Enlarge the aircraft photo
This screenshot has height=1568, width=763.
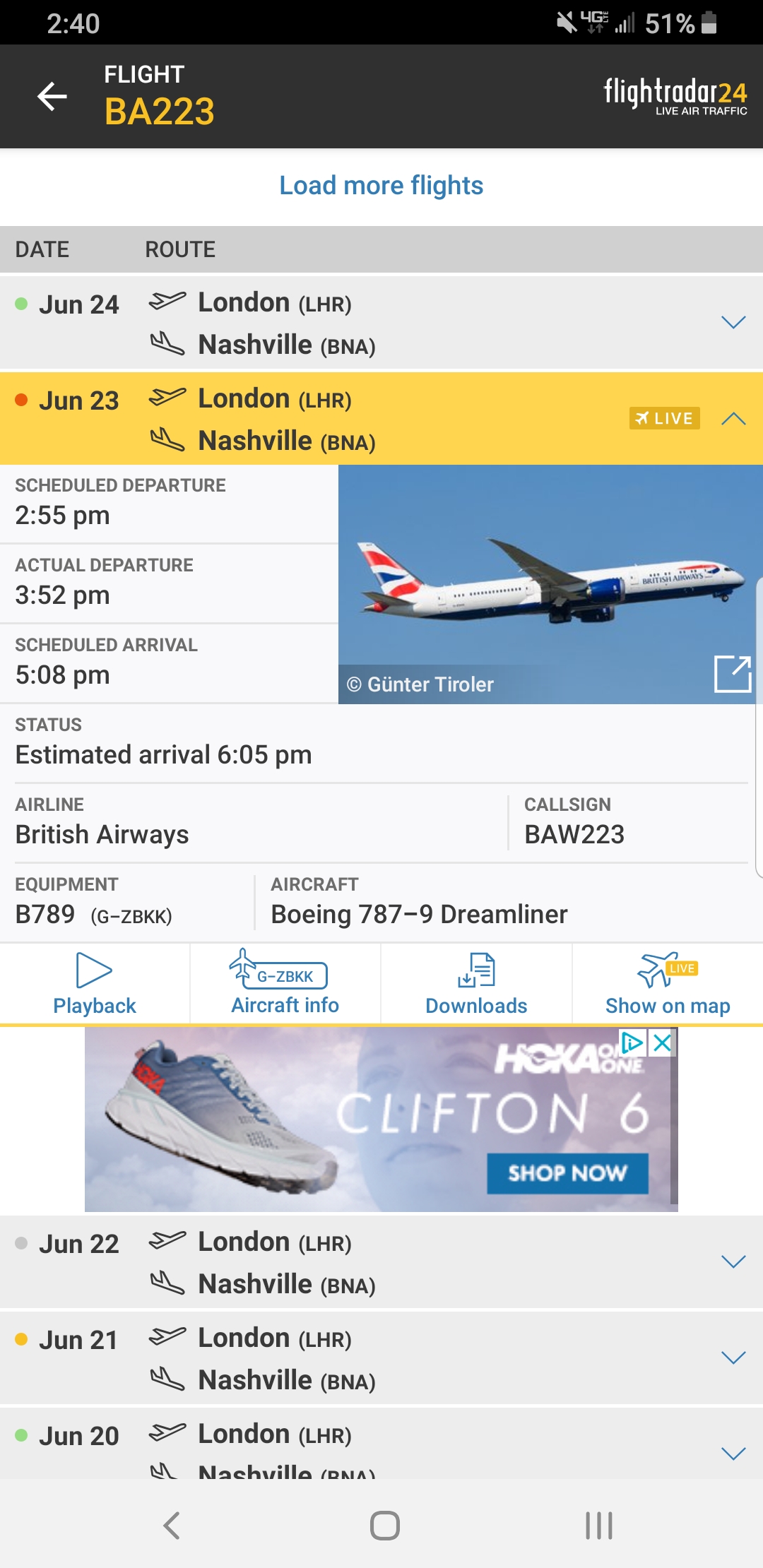point(732,674)
